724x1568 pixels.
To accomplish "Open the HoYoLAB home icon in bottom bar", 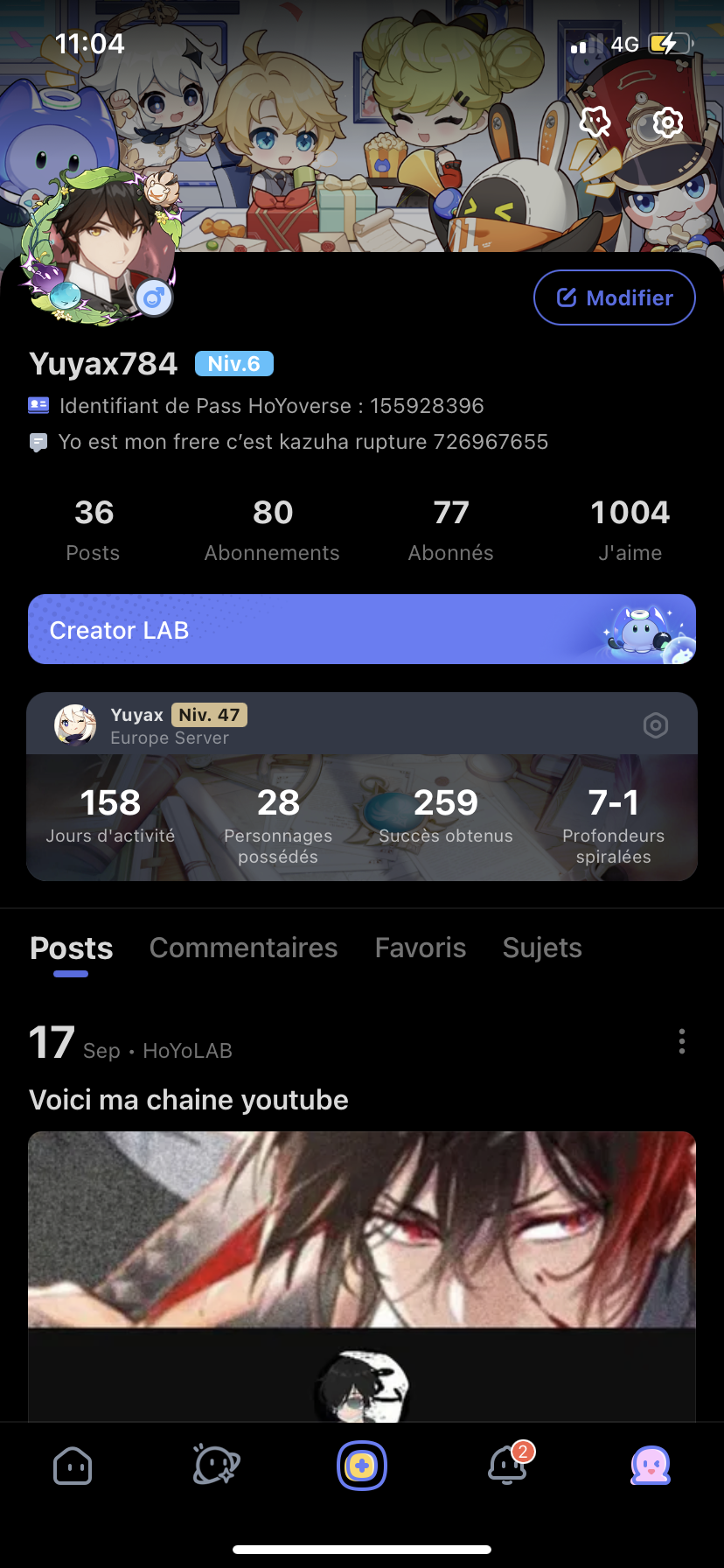I will (73, 1466).
